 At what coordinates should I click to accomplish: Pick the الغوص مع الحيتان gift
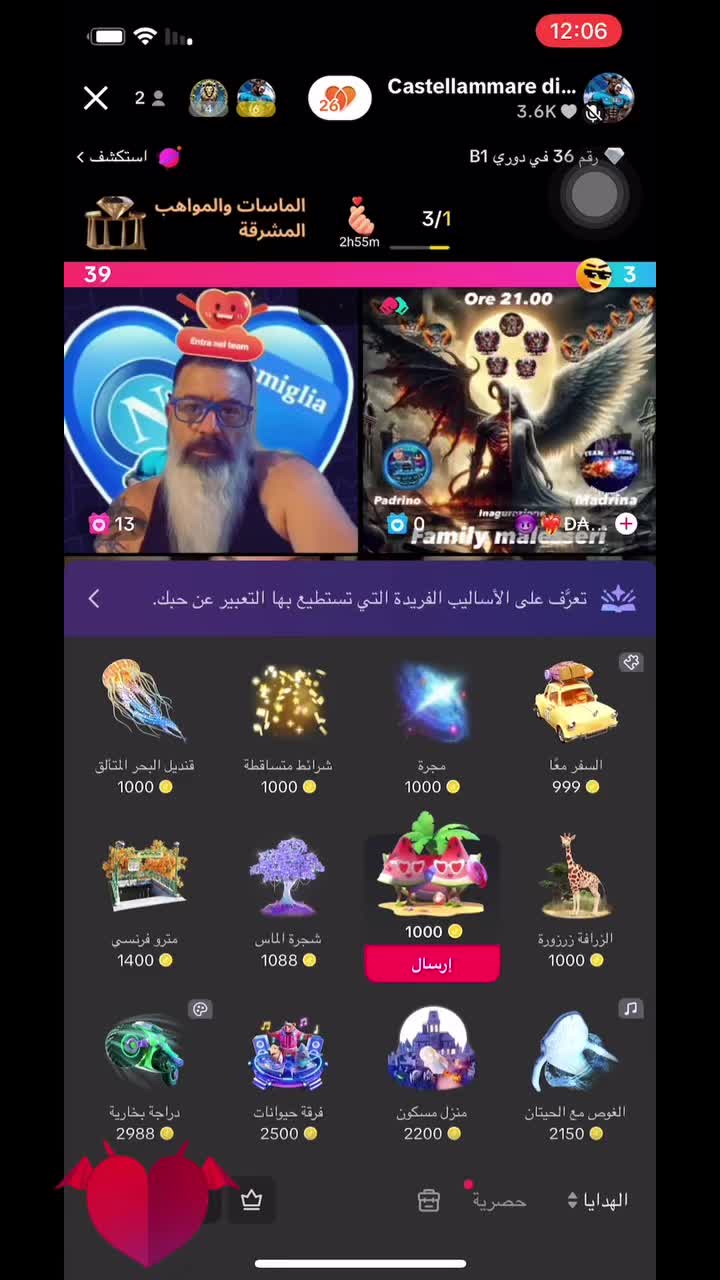tap(576, 1074)
